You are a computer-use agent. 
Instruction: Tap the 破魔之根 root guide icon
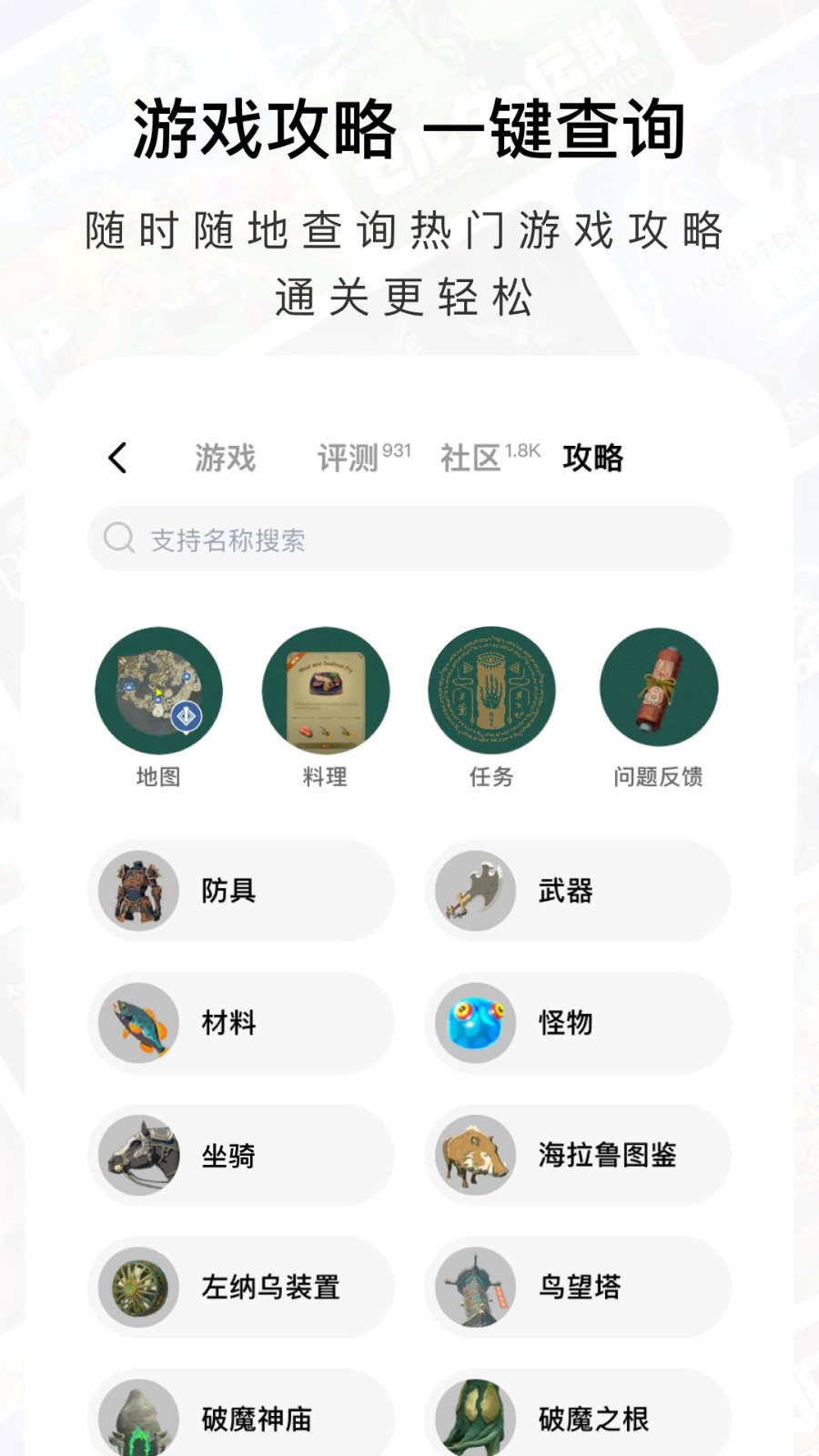(474, 1415)
